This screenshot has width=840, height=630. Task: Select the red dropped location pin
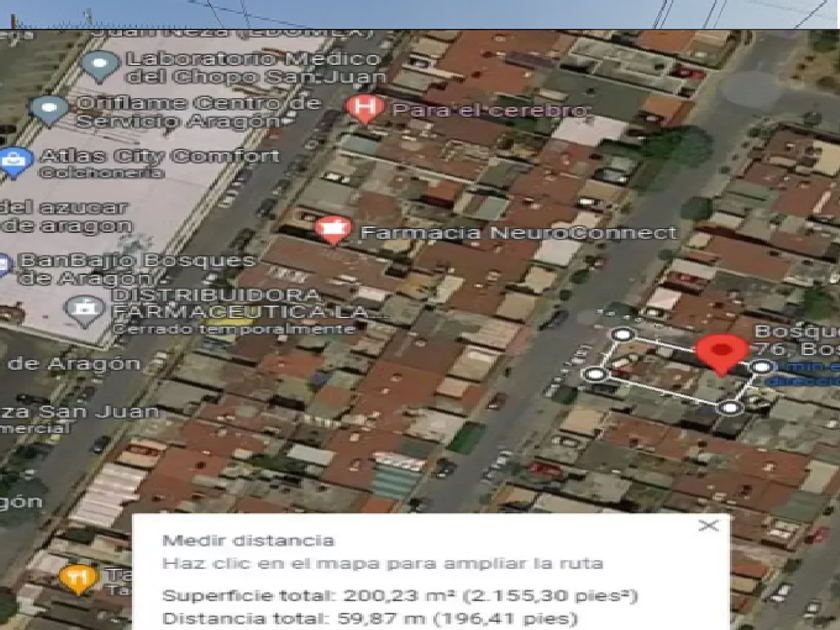pos(721,354)
